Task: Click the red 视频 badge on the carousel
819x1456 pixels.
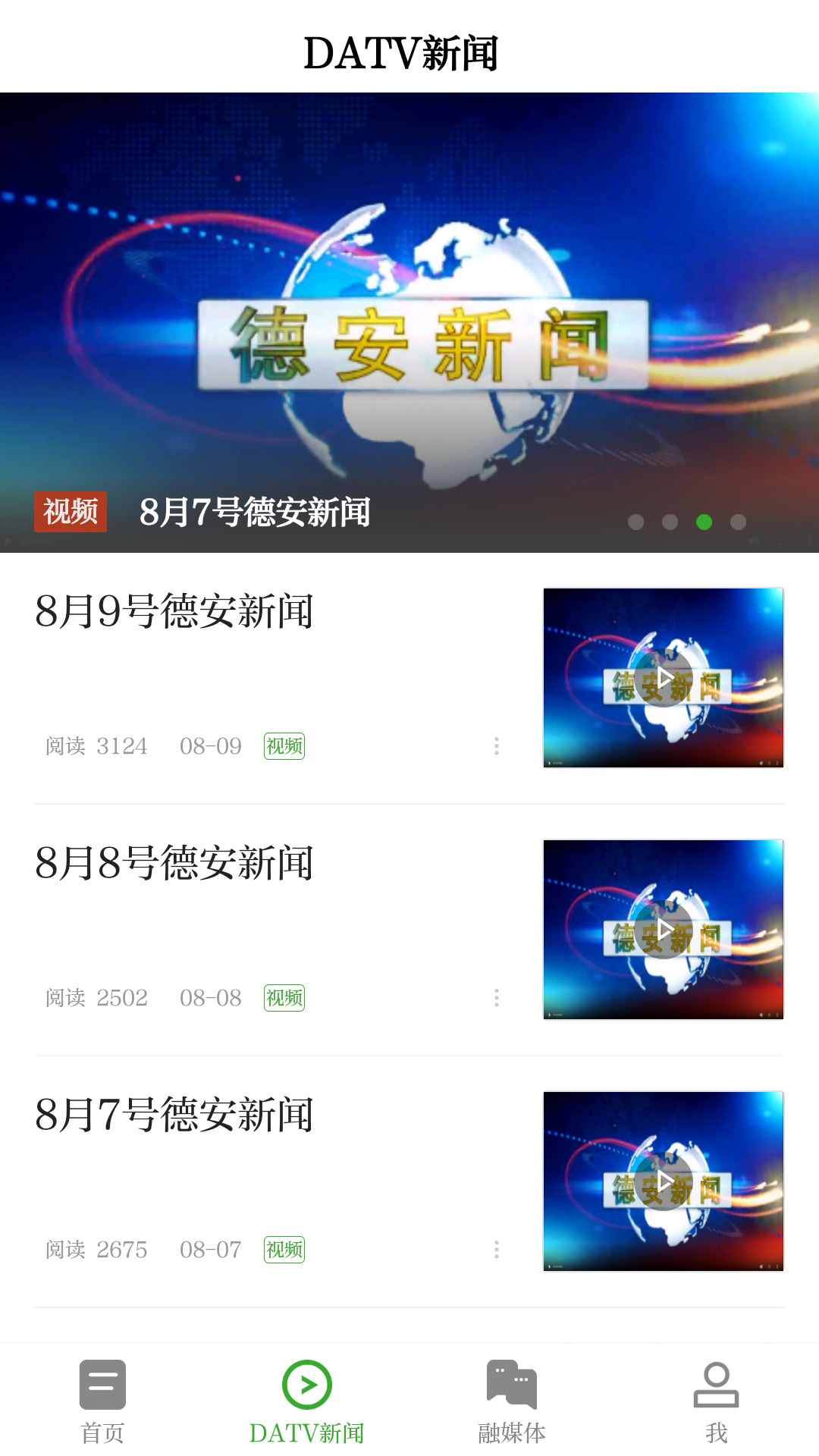Action: [71, 513]
